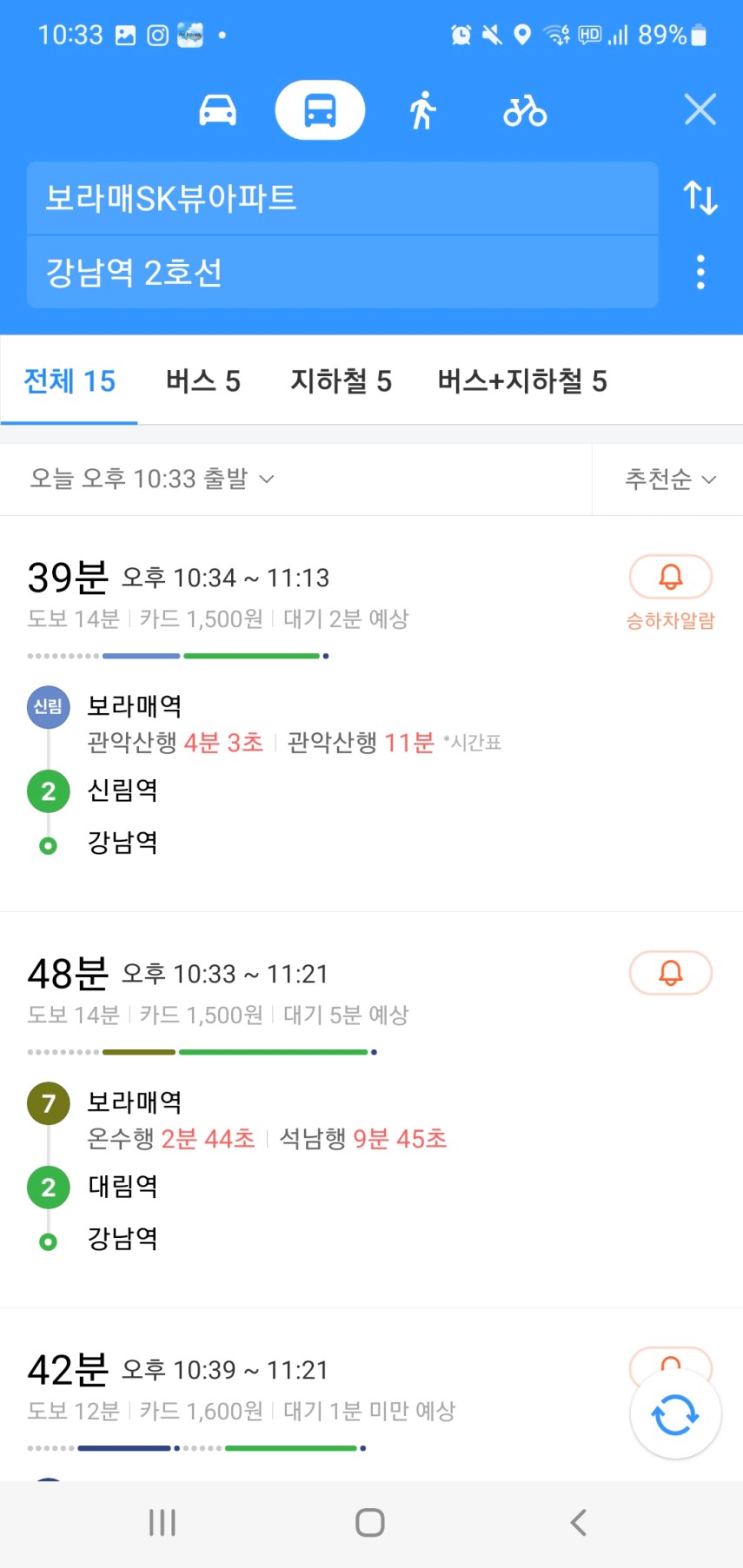Swap origin and destination
Screen dimensions: 743x1568
pos(700,198)
